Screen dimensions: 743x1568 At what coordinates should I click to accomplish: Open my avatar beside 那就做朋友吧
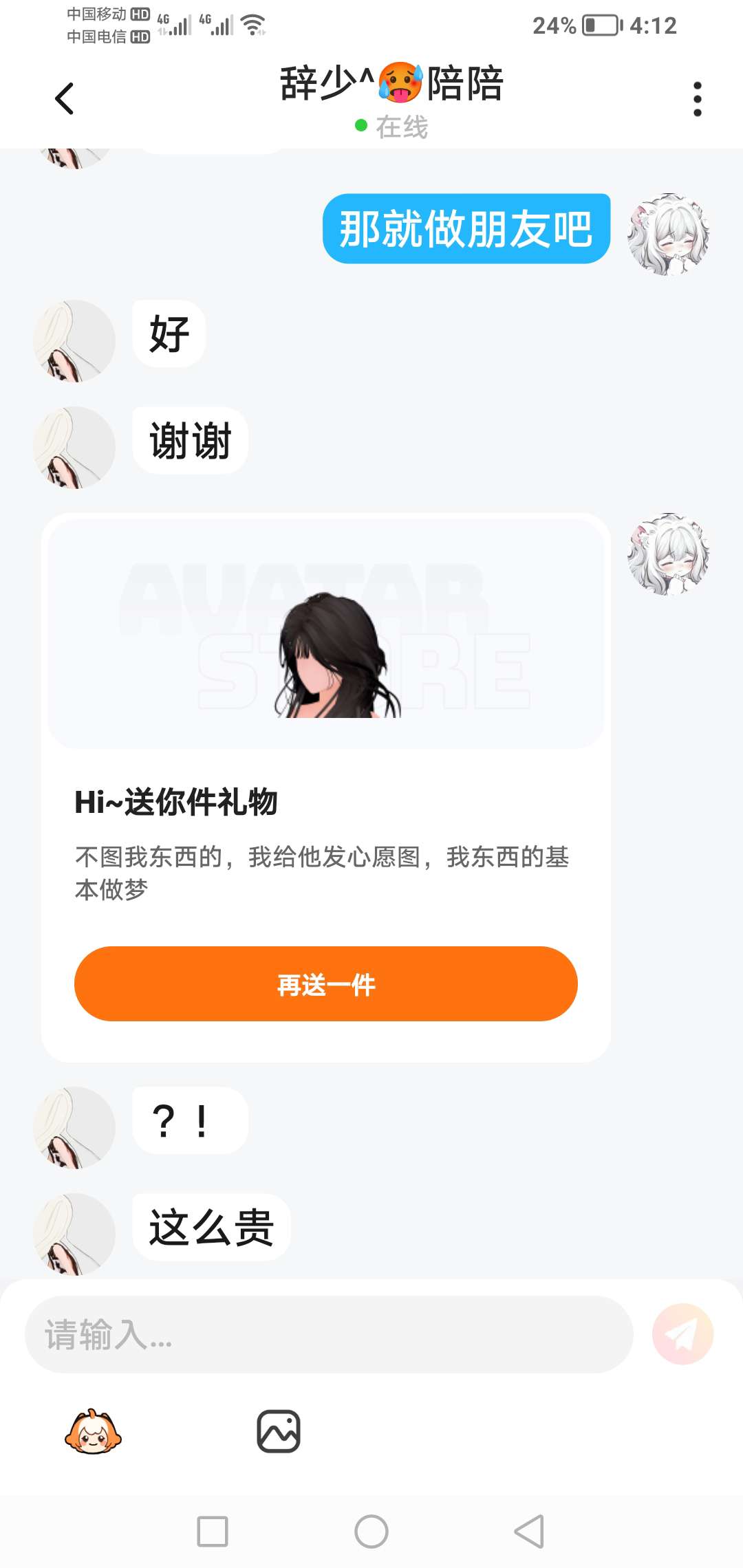point(668,235)
